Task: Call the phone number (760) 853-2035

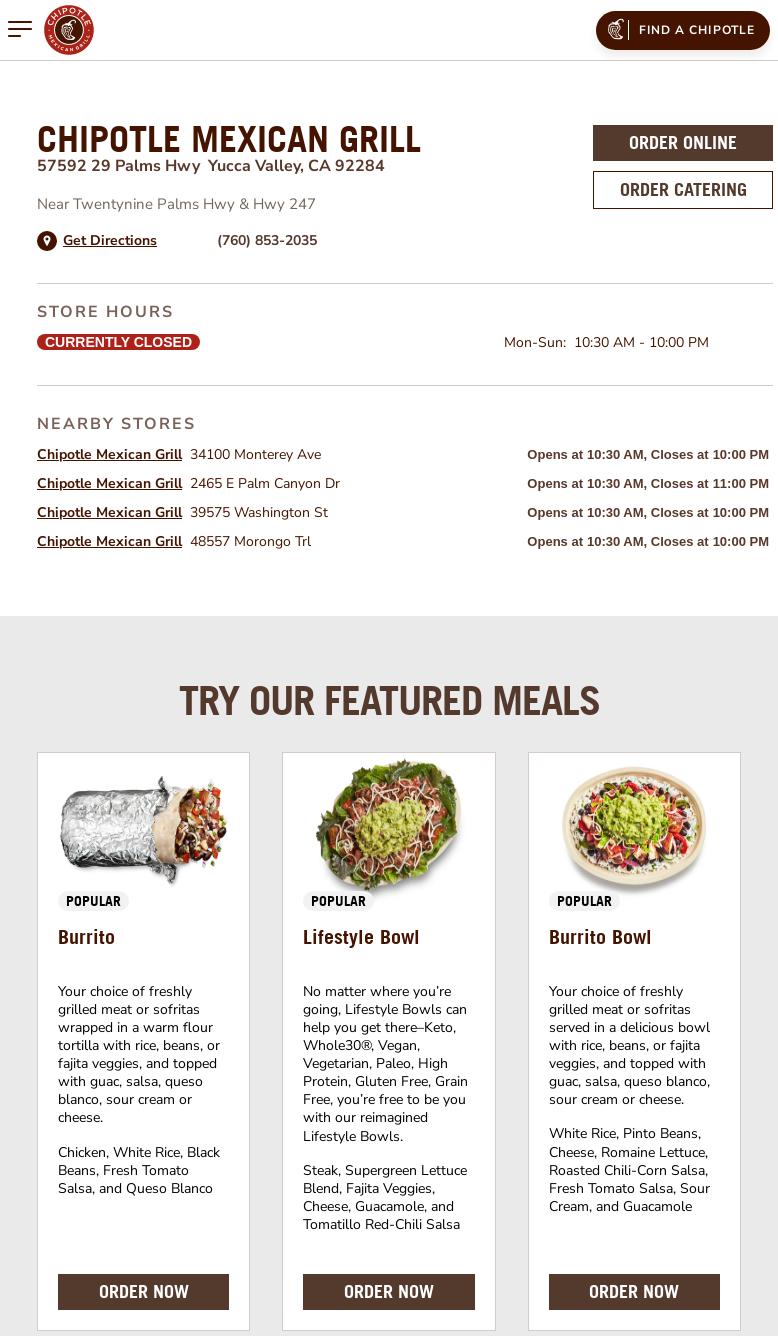Action: pos(267,240)
